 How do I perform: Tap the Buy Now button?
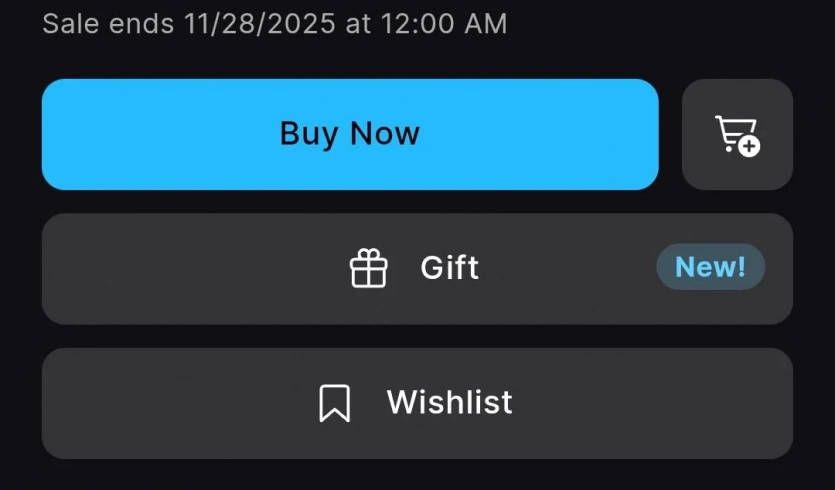point(350,134)
